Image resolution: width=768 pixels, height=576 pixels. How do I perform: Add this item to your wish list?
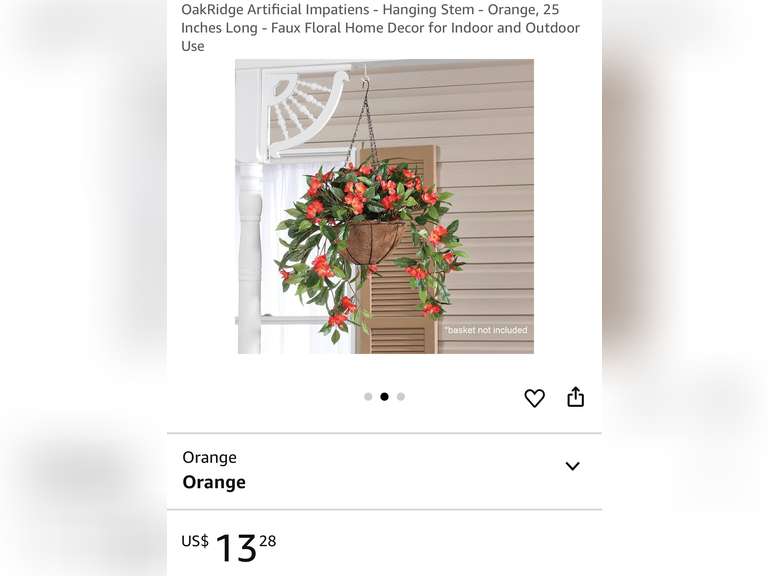[535, 398]
